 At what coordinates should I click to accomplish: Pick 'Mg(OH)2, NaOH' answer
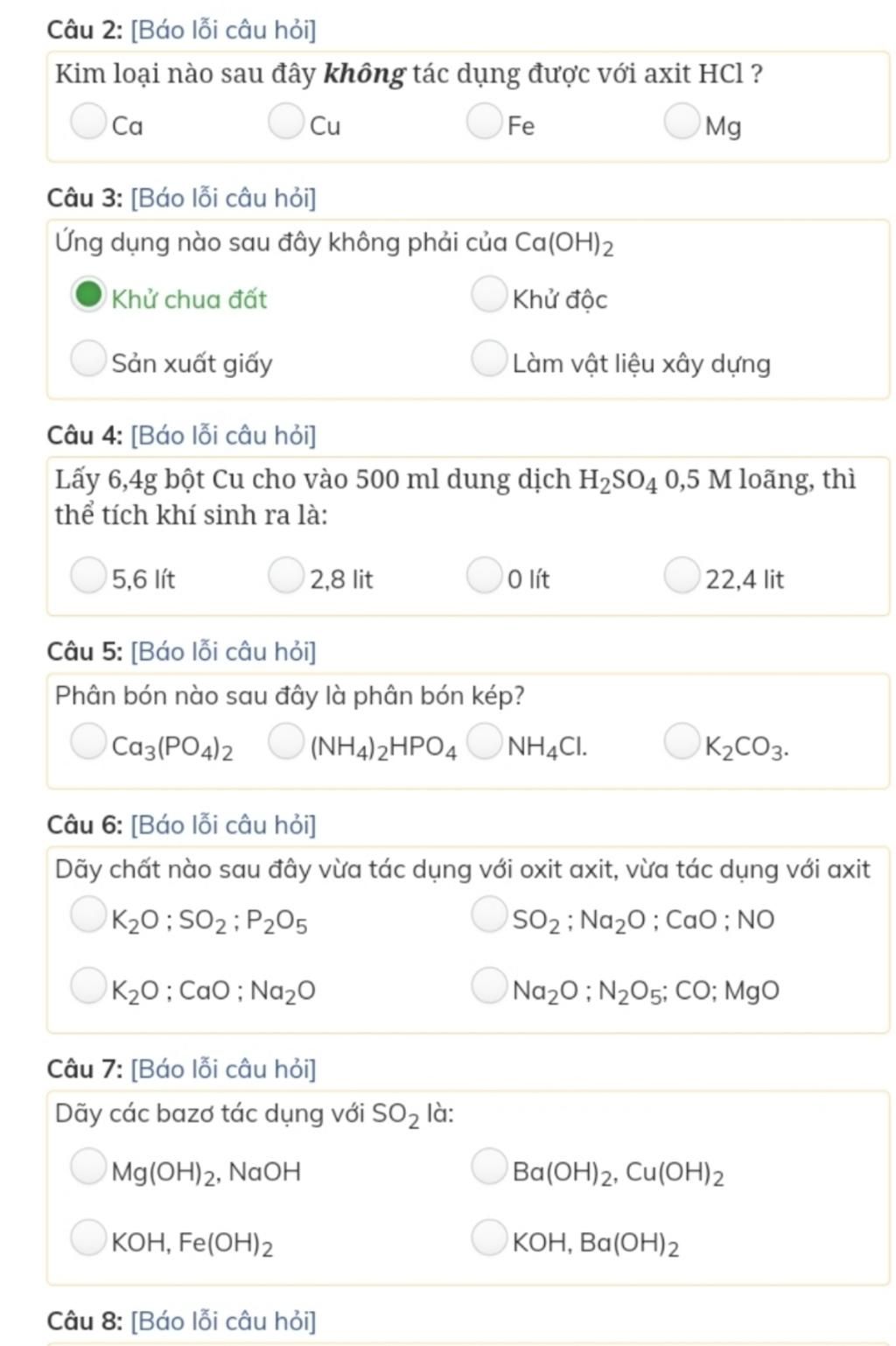click(x=87, y=1167)
